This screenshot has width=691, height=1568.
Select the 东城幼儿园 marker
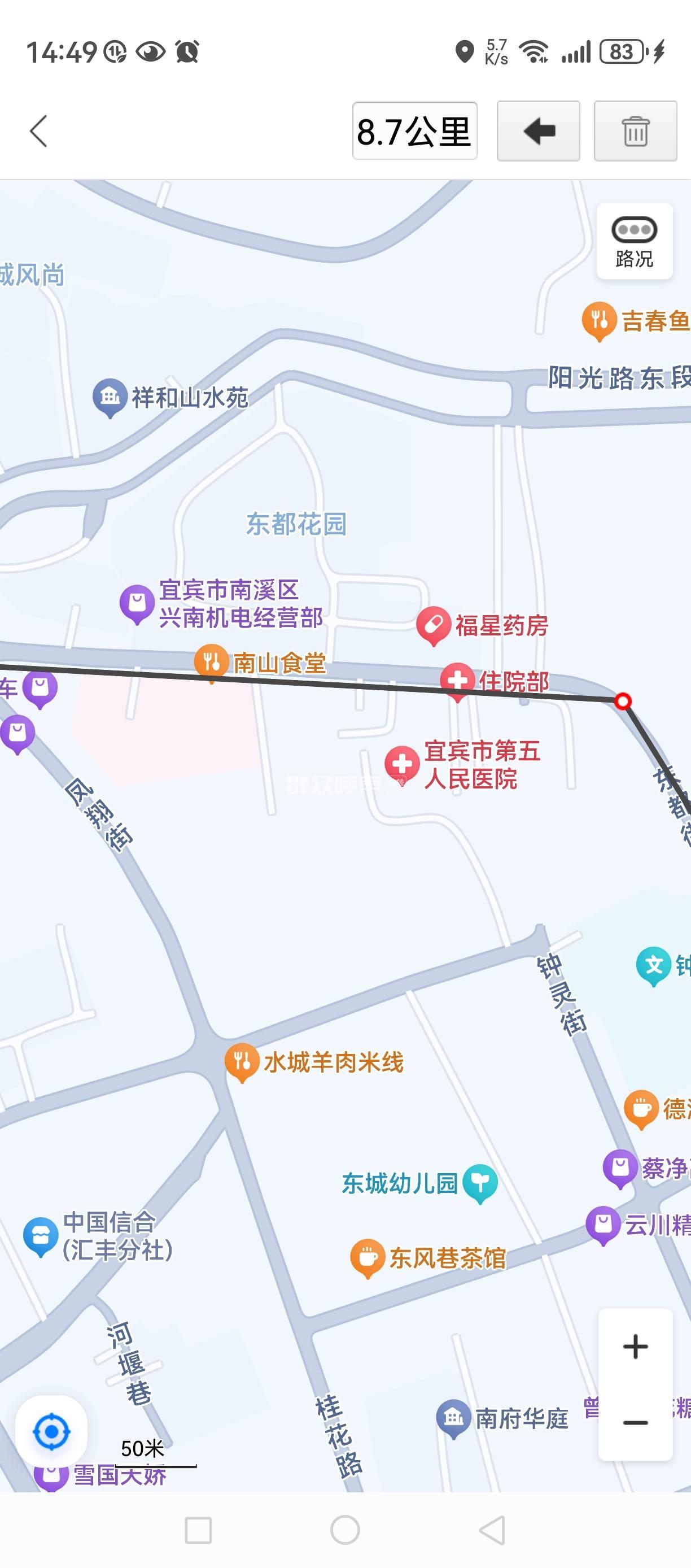click(480, 1182)
